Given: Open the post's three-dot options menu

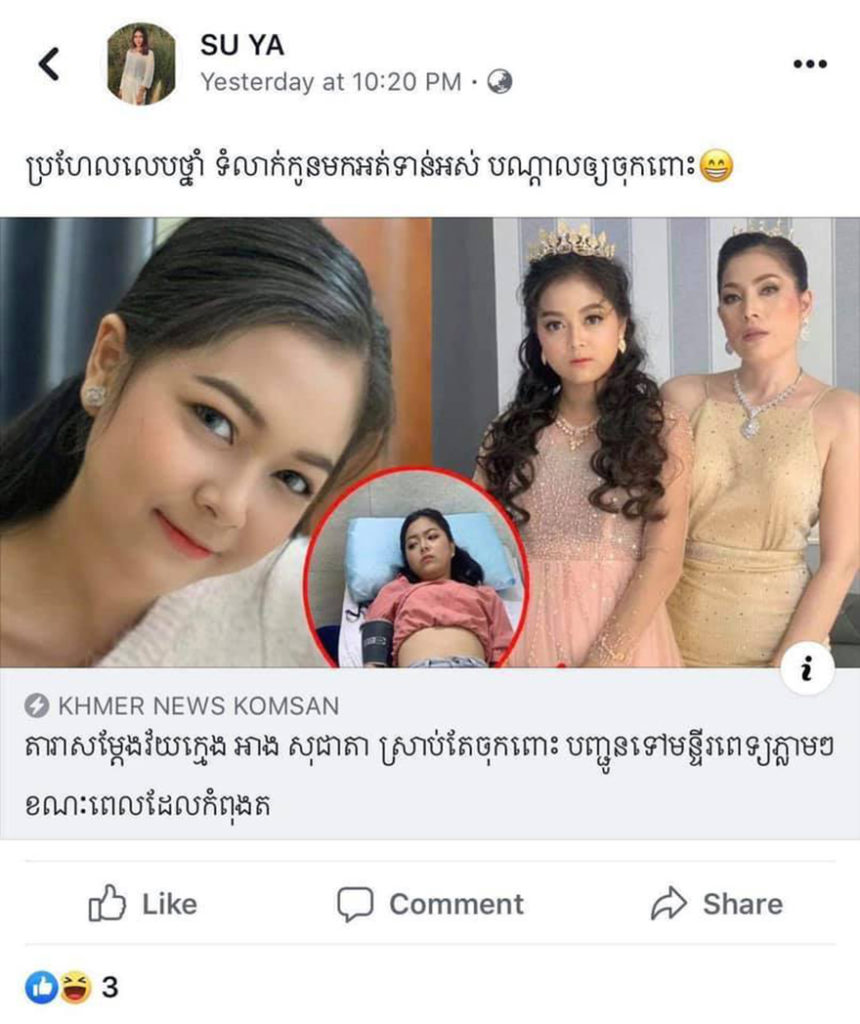Looking at the screenshot, I should (809, 64).
